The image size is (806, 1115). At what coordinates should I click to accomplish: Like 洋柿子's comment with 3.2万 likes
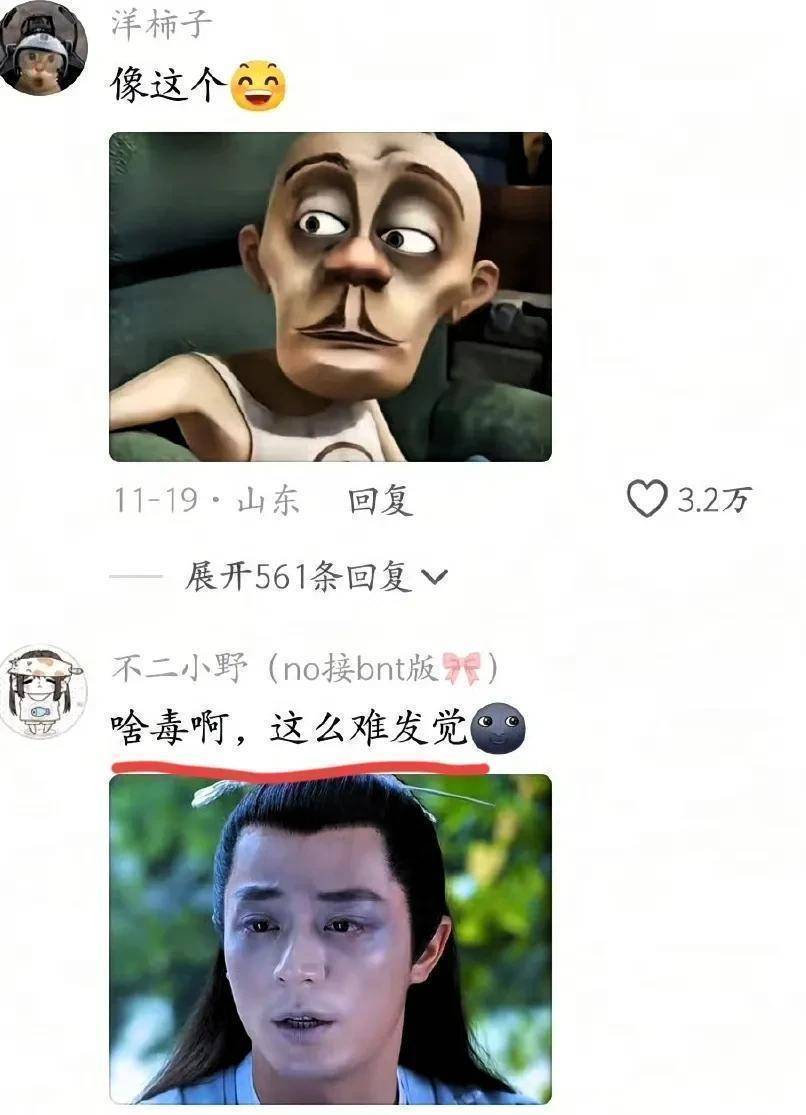(x=647, y=498)
